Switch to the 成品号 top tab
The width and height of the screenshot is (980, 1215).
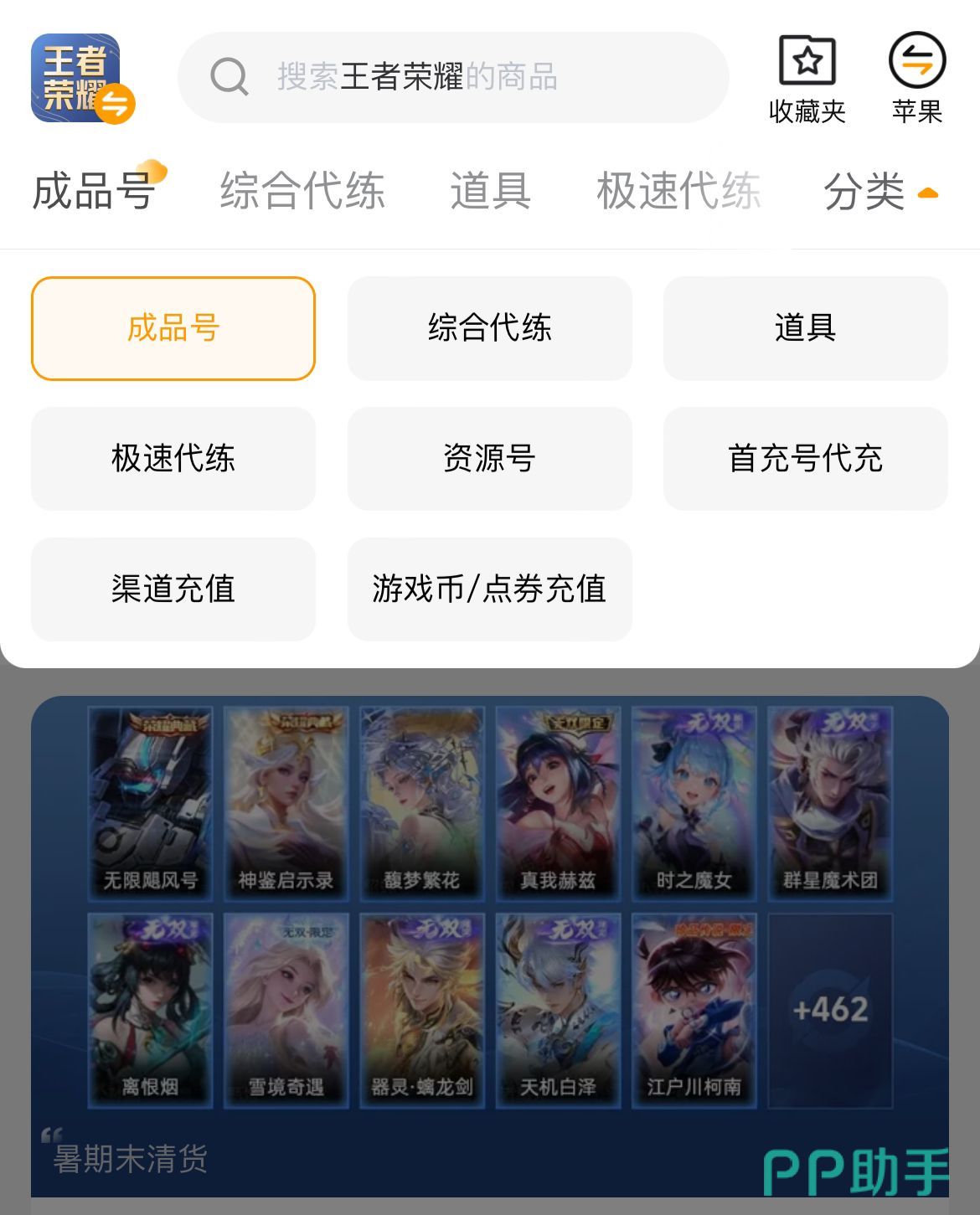click(x=94, y=191)
